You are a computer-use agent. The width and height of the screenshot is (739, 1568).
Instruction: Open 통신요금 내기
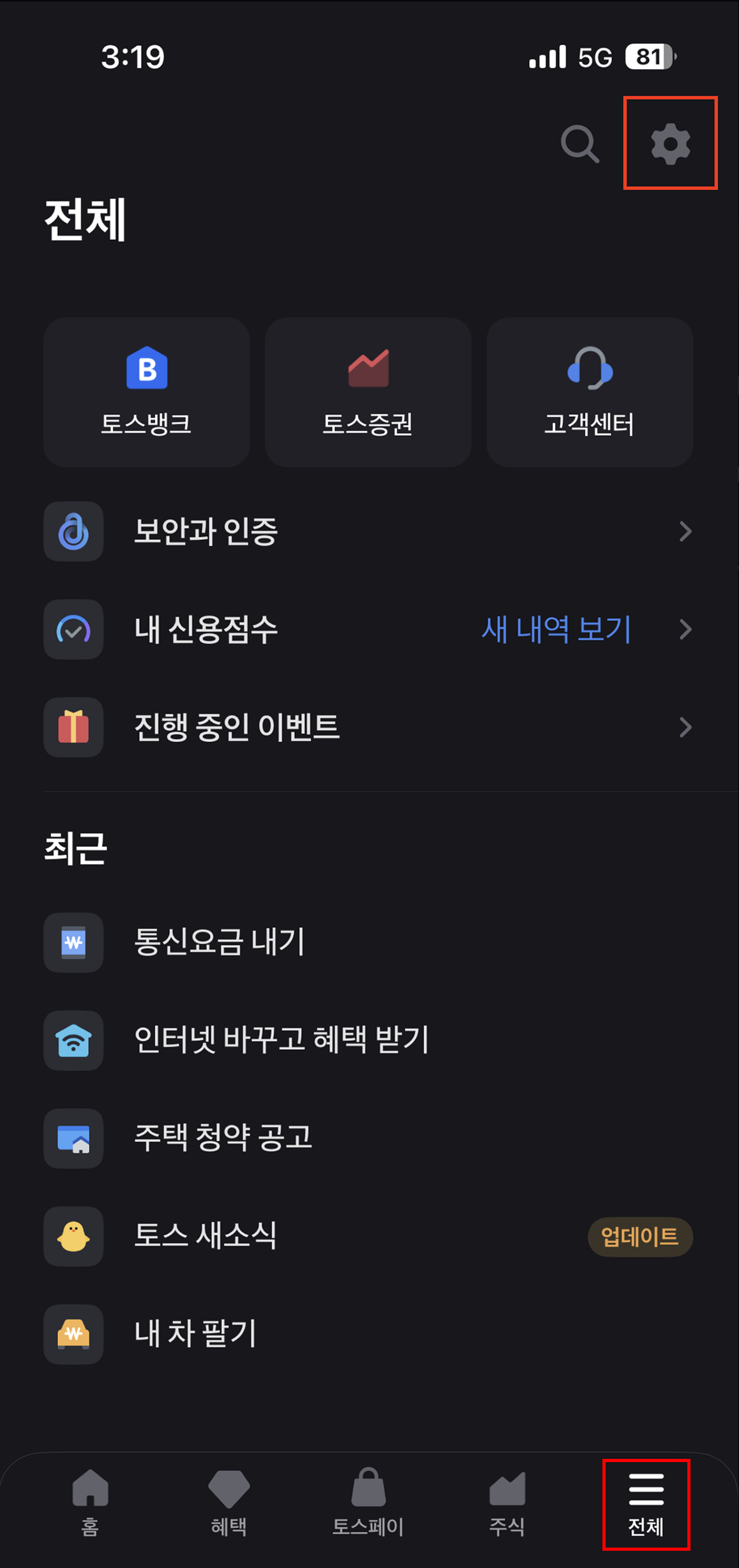pos(368,942)
